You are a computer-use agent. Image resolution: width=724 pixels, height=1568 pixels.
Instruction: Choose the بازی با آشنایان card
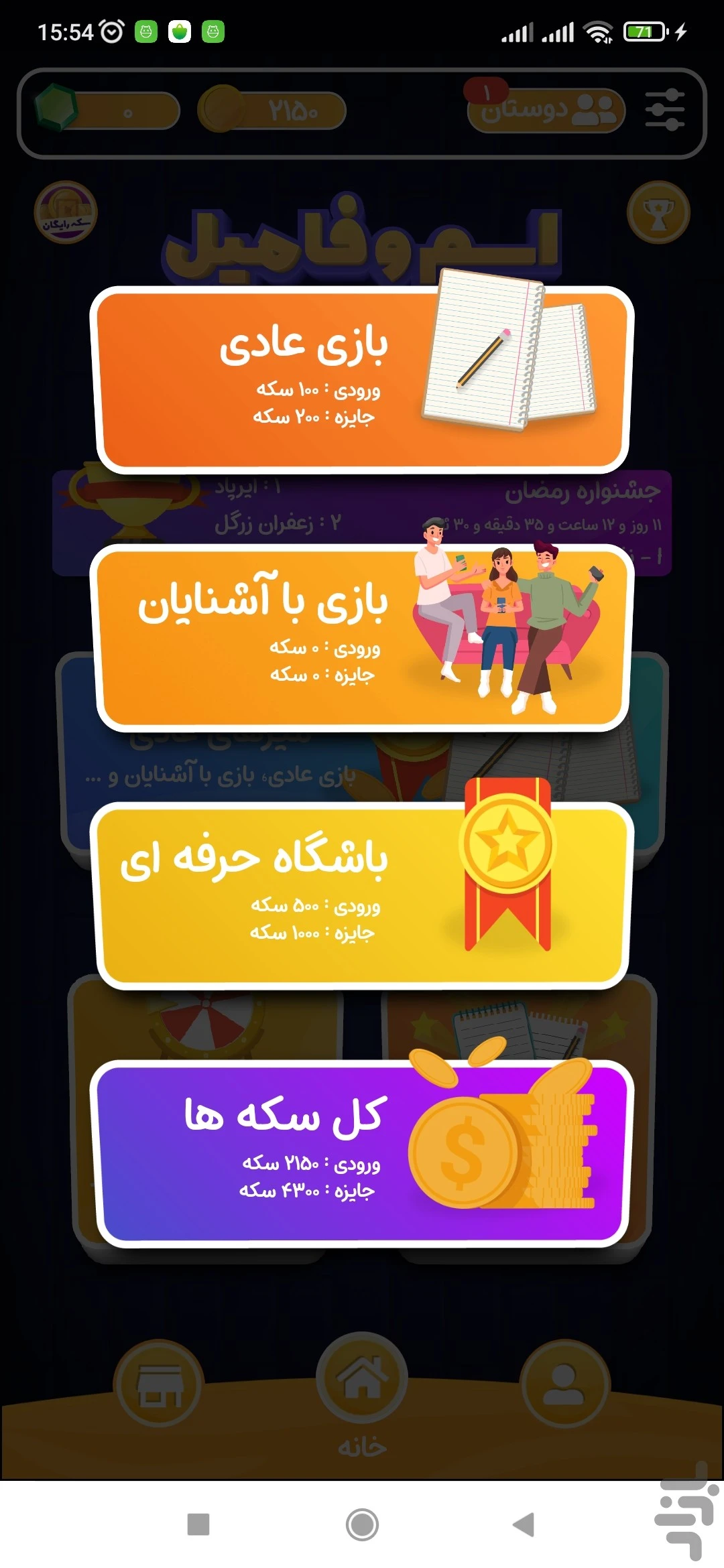[362, 637]
